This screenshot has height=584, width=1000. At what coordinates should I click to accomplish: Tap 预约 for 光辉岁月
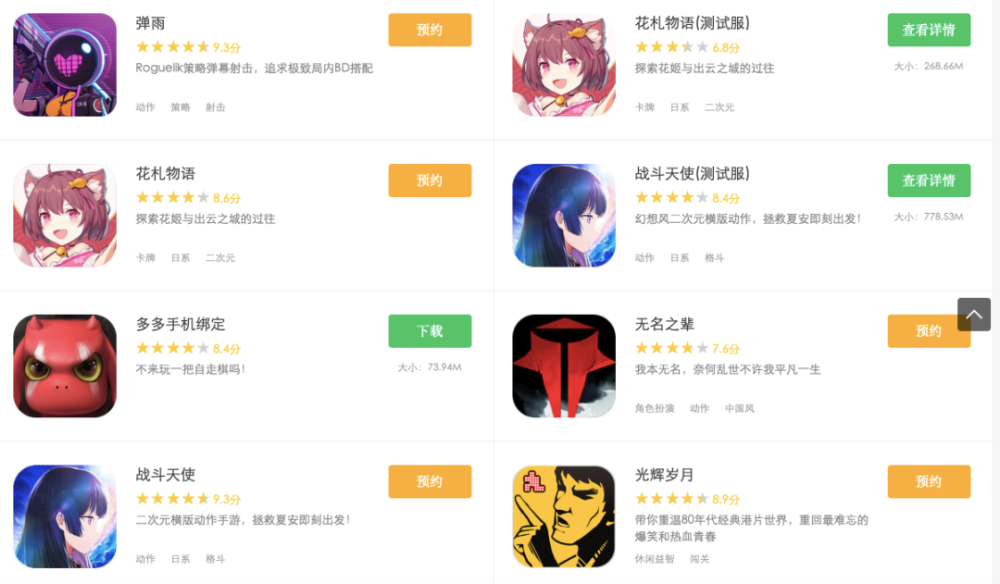point(928,482)
